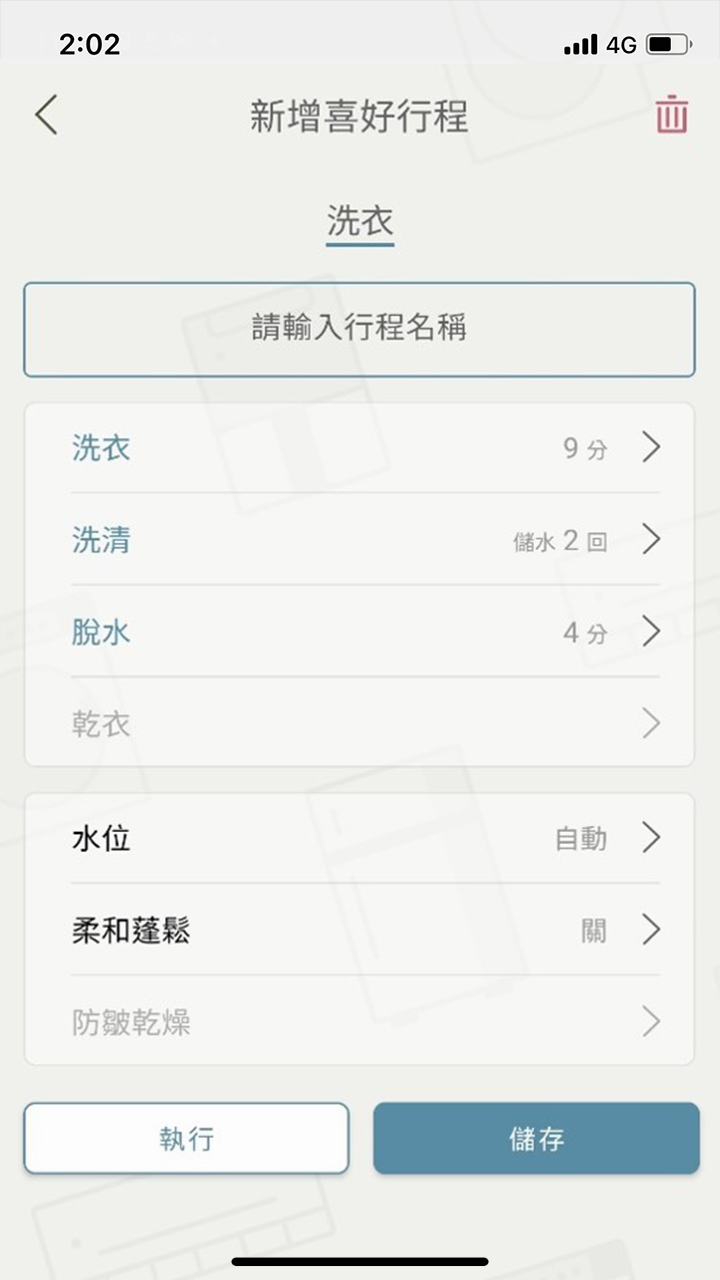720x1280 pixels.
Task: Open the 洗衣 wash time settings
Action: (x=360, y=448)
